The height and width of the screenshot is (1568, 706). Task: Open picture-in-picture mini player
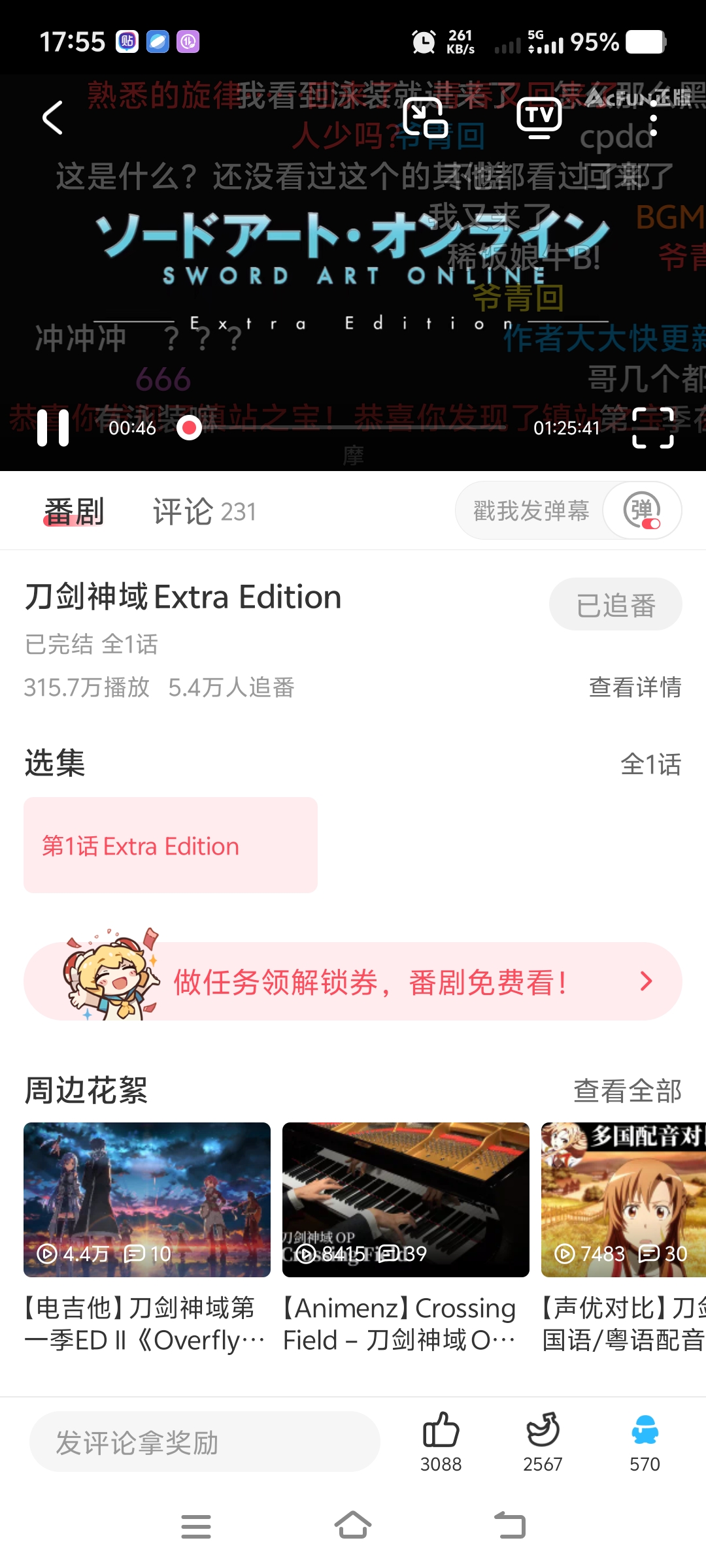(x=426, y=118)
